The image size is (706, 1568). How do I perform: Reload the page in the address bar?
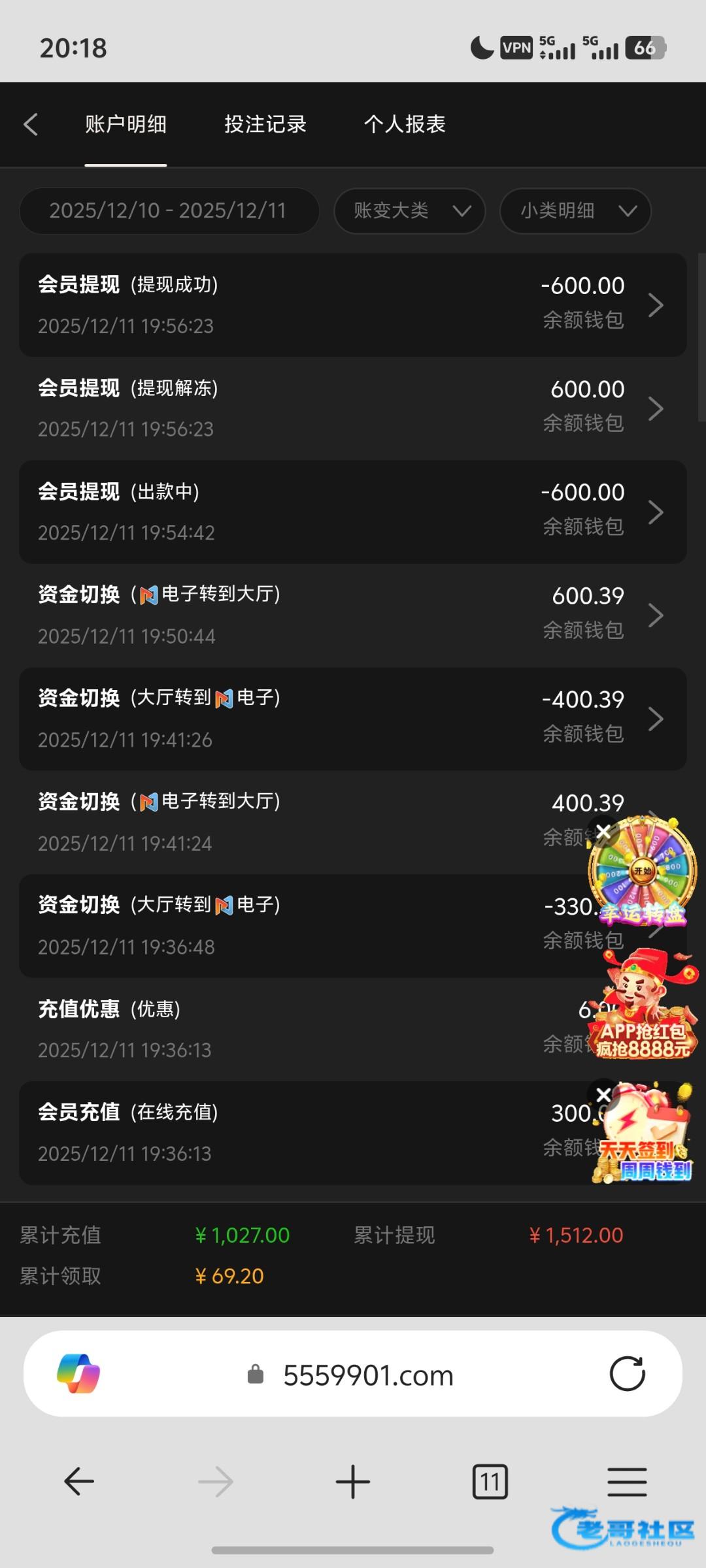pyautogui.click(x=627, y=1374)
